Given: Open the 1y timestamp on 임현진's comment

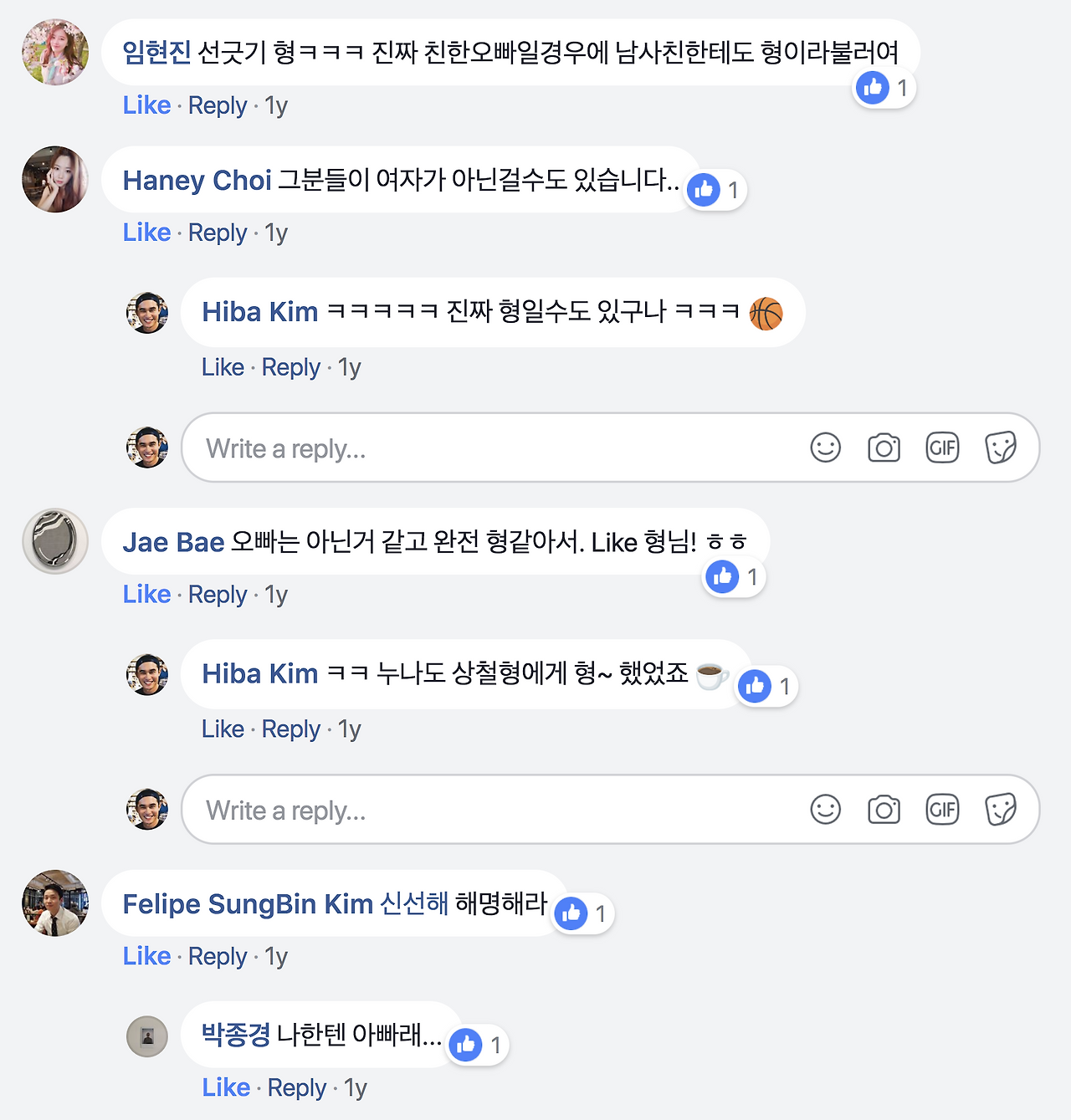Looking at the screenshot, I should 274,105.
